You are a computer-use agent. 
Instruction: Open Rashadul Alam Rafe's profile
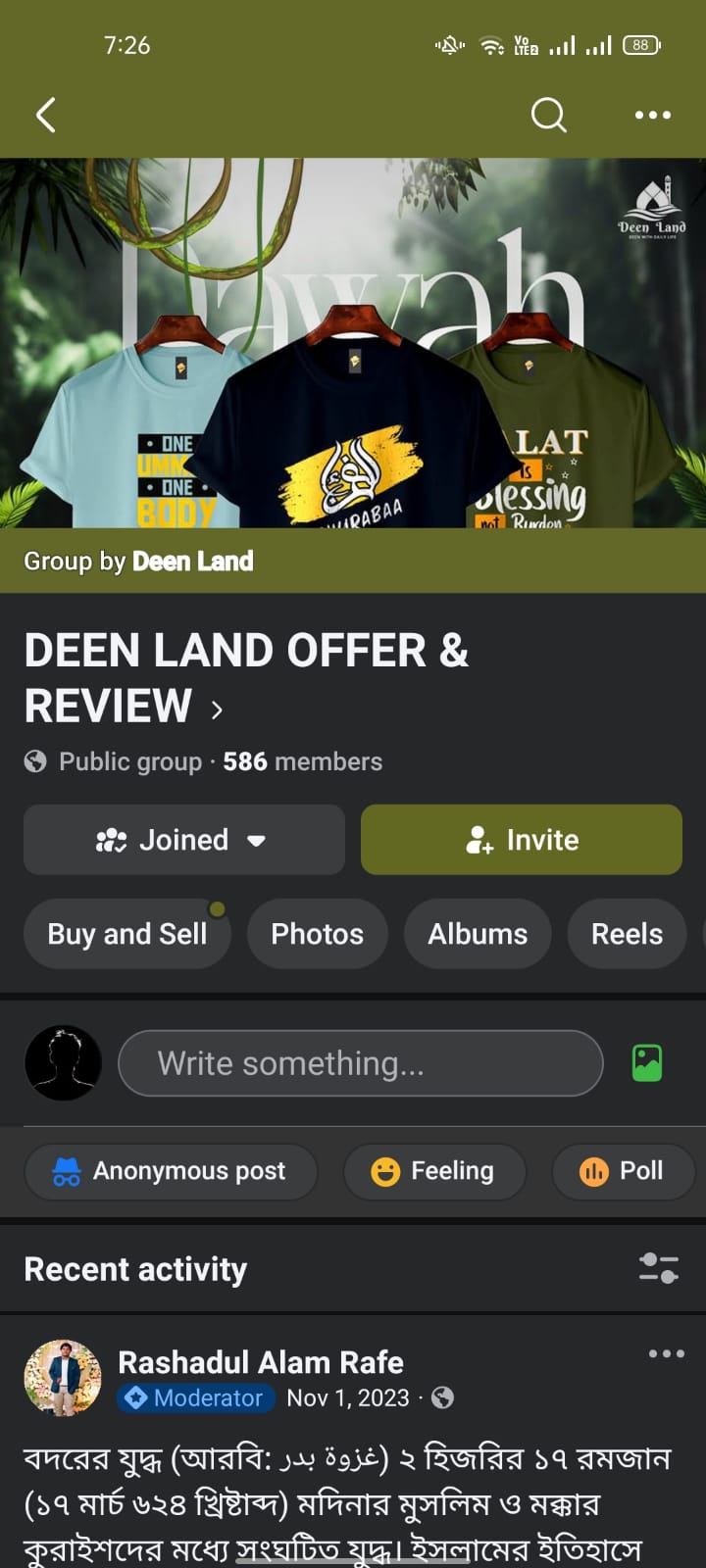tap(259, 1361)
